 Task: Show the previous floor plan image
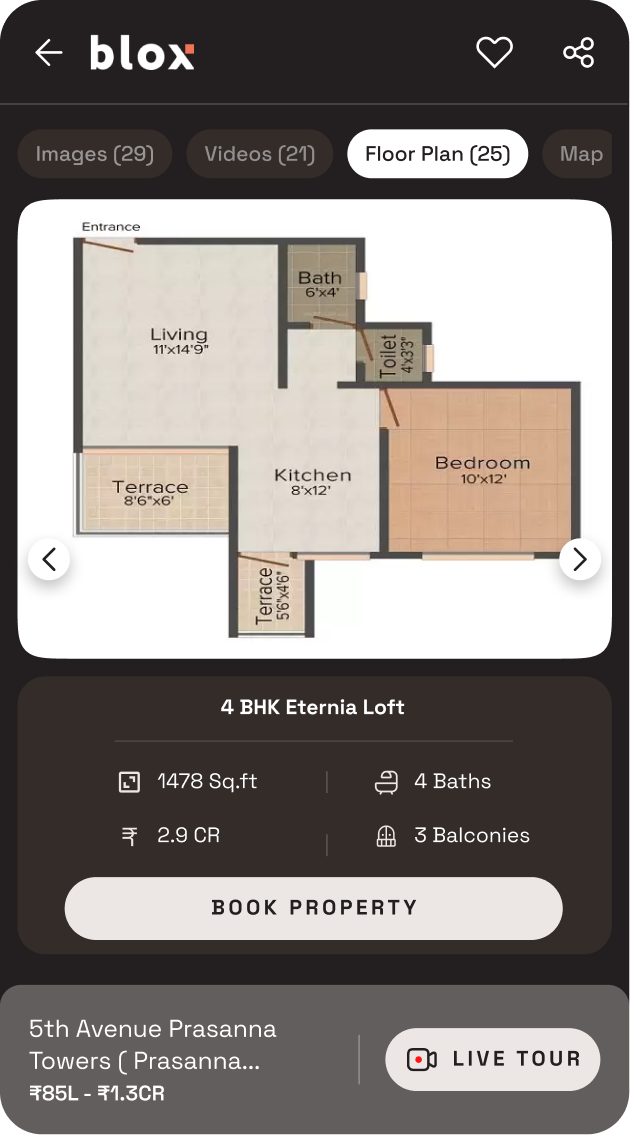(x=49, y=559)
